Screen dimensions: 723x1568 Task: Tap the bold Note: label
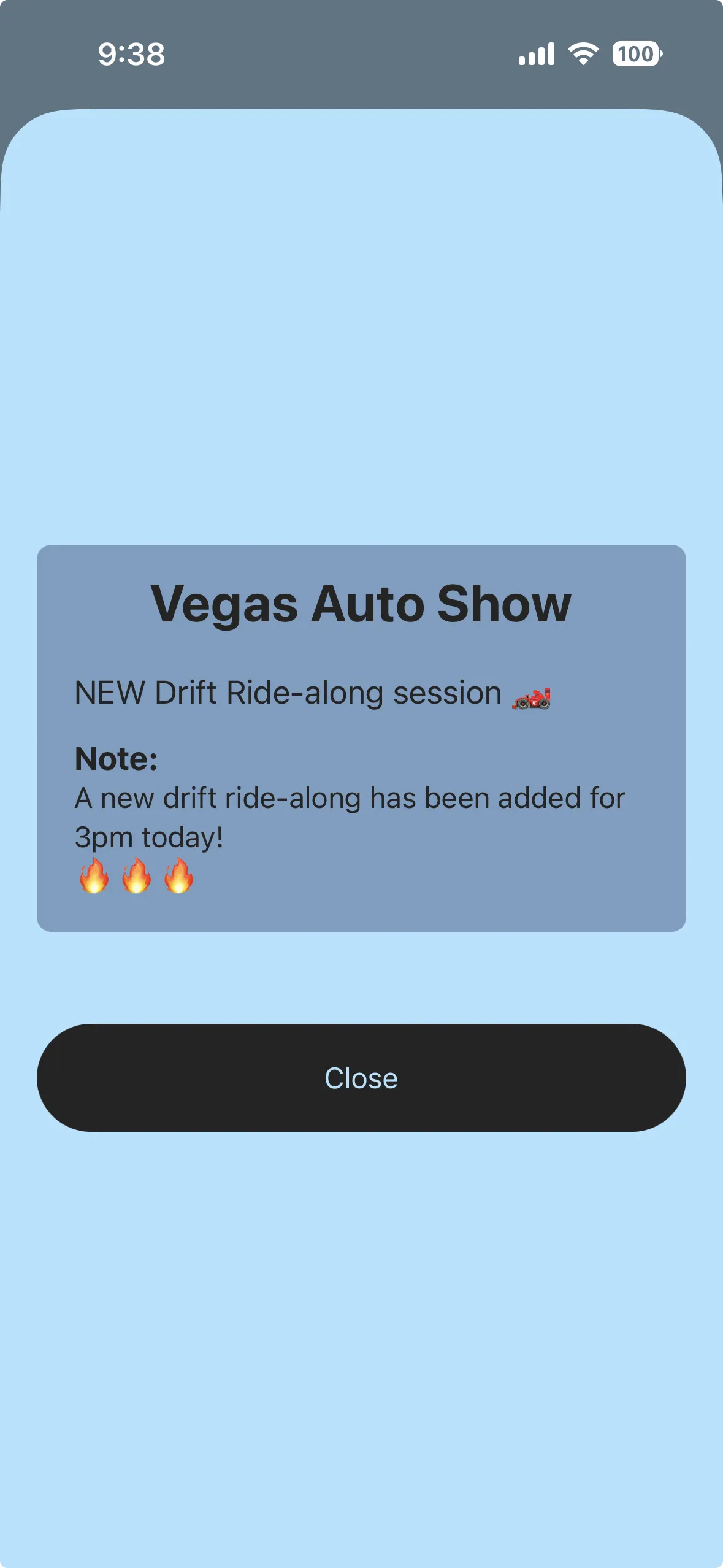(x=115, y=759)
